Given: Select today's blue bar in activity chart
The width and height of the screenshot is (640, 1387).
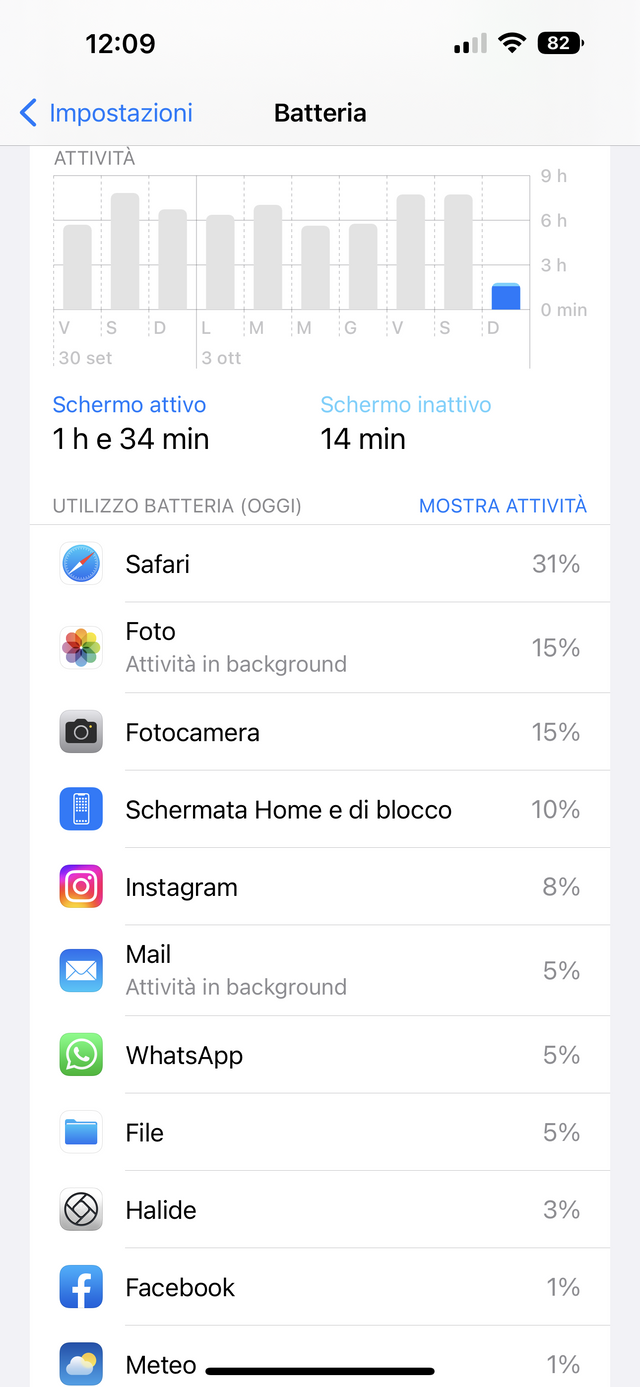Looking at the screenshot, I should click(506, 297).
